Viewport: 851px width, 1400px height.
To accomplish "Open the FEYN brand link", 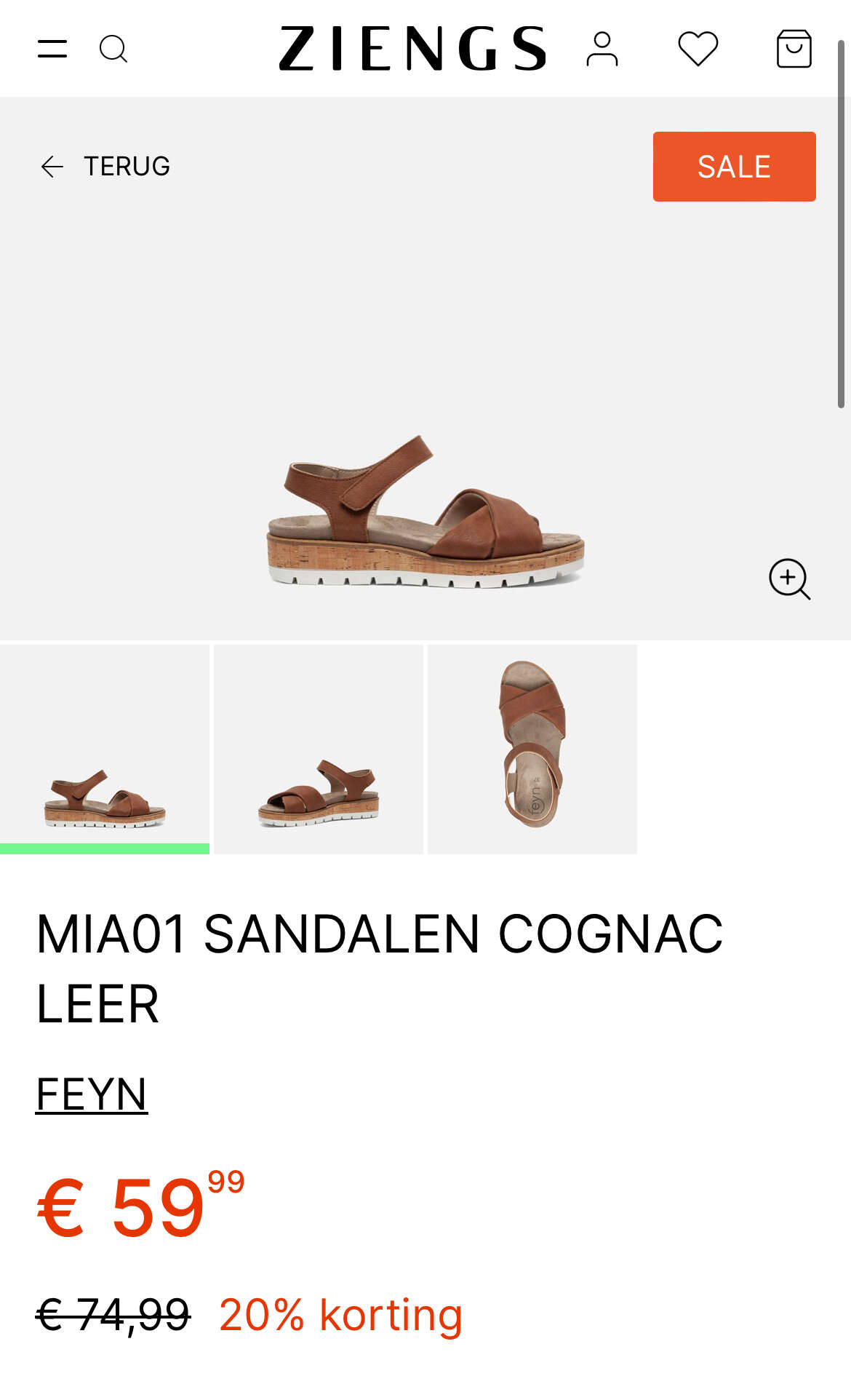I will click(92, 1094).
